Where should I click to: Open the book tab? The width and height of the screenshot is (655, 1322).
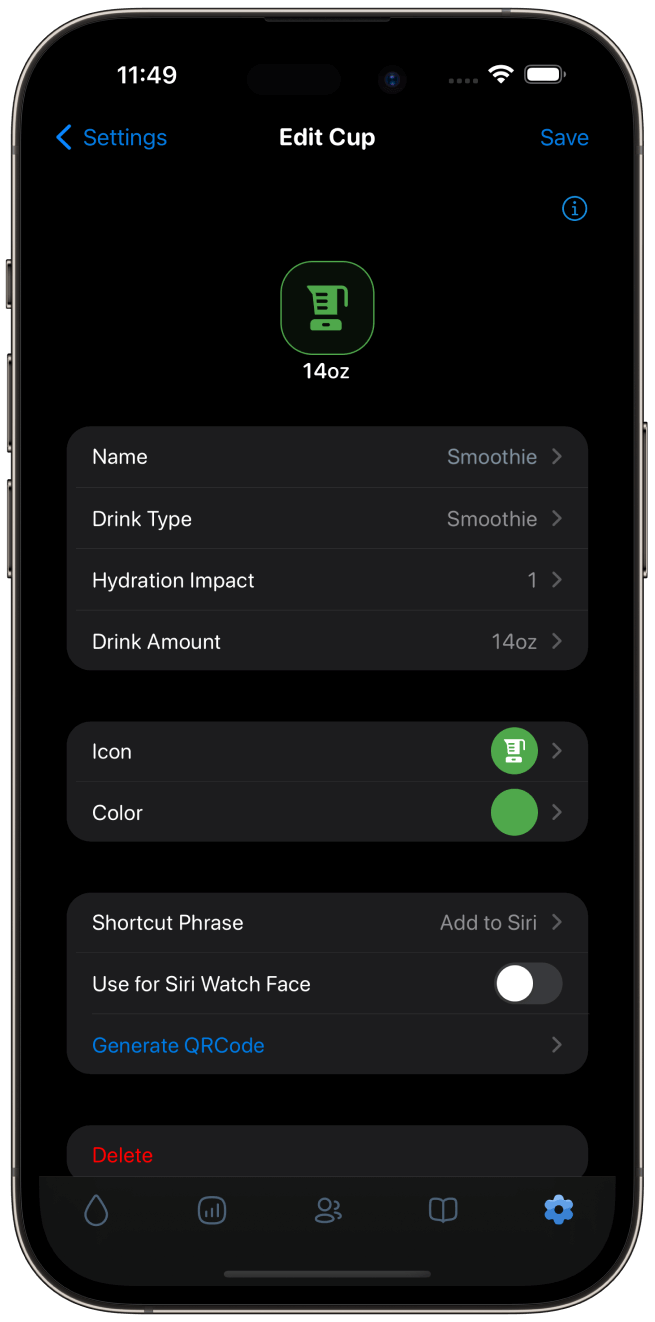(443, 1211)
